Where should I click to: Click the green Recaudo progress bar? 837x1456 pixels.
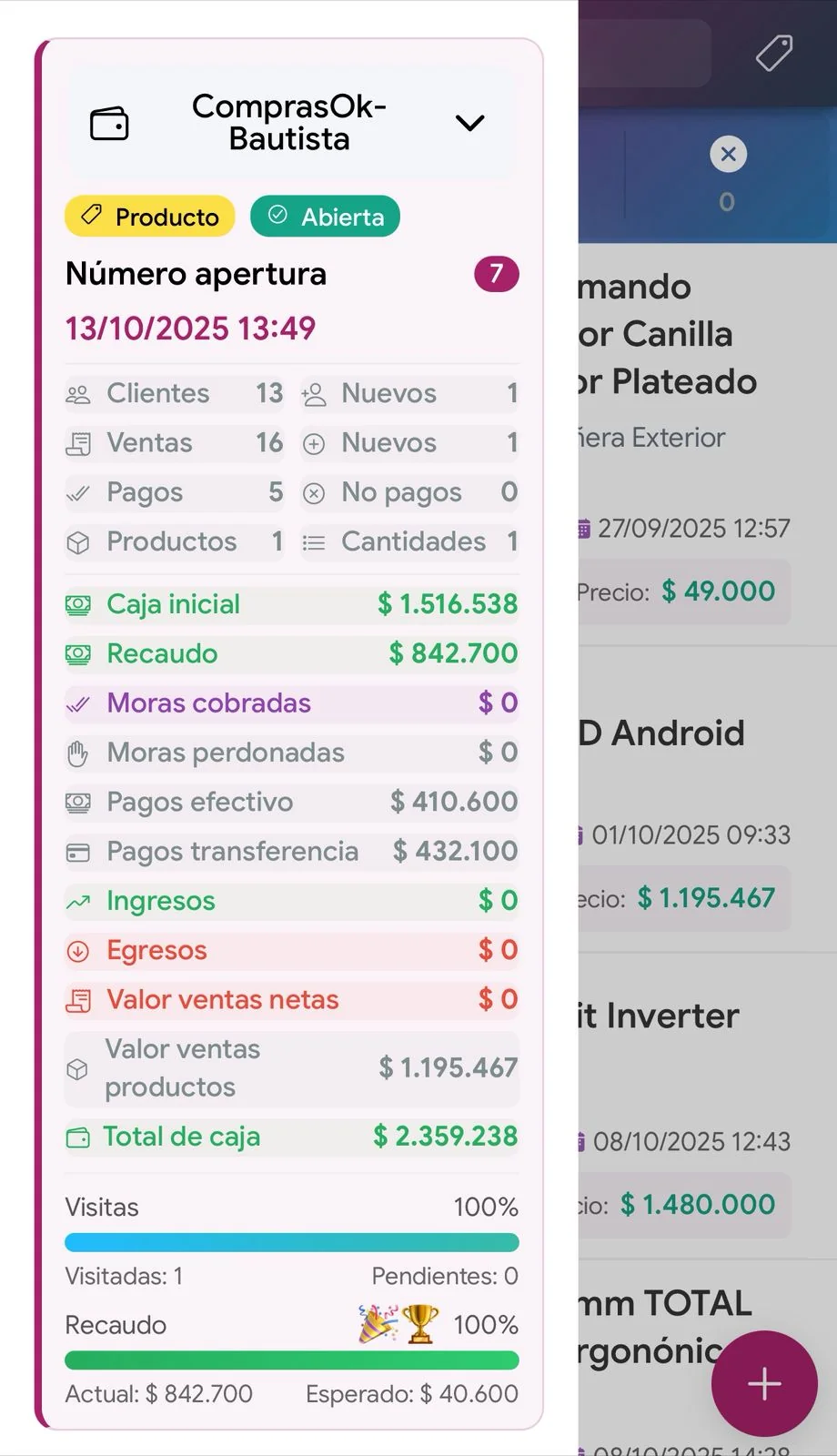tap(291, 1359)
